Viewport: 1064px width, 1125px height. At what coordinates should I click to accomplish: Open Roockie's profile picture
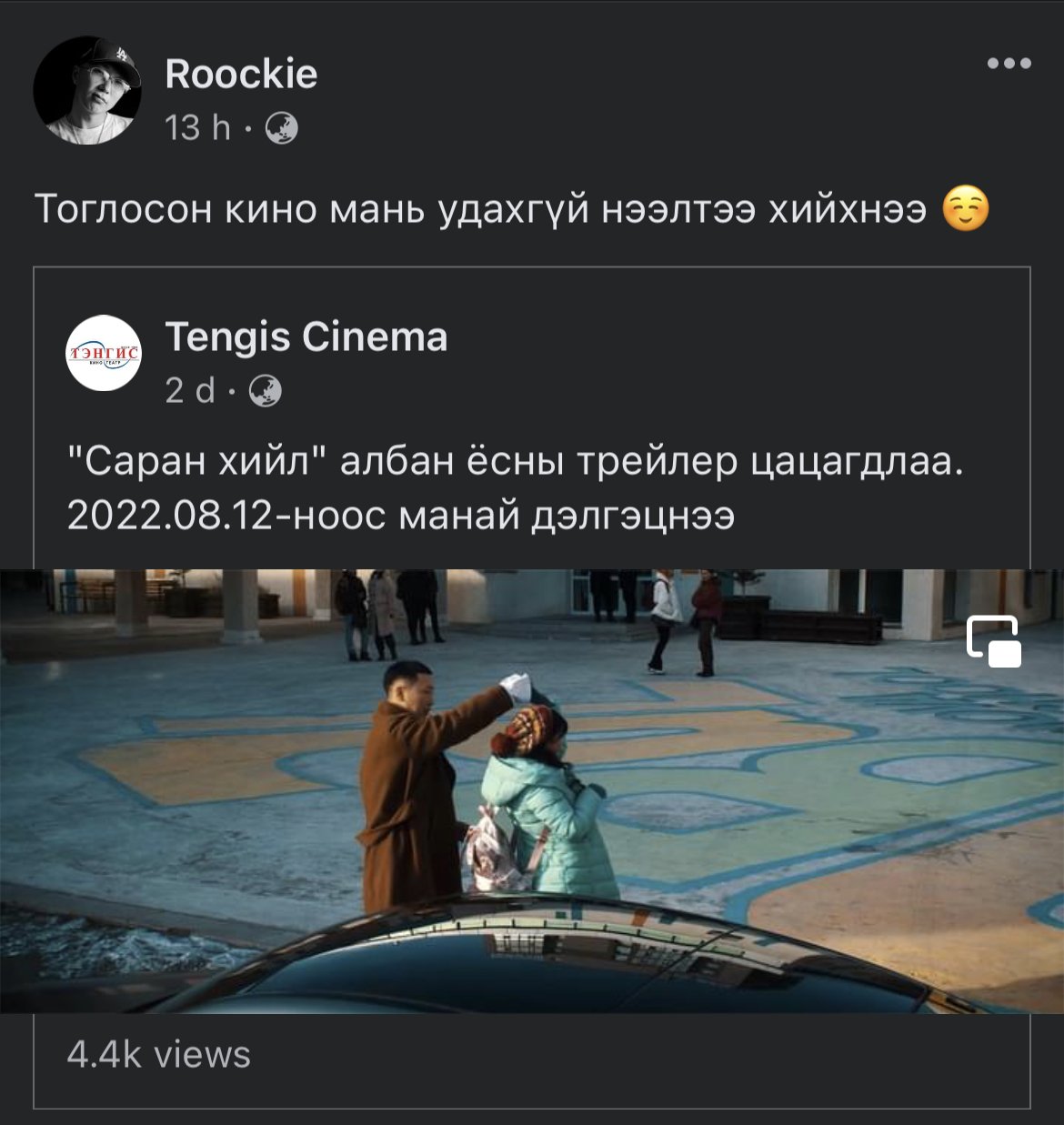click(87, 90)
